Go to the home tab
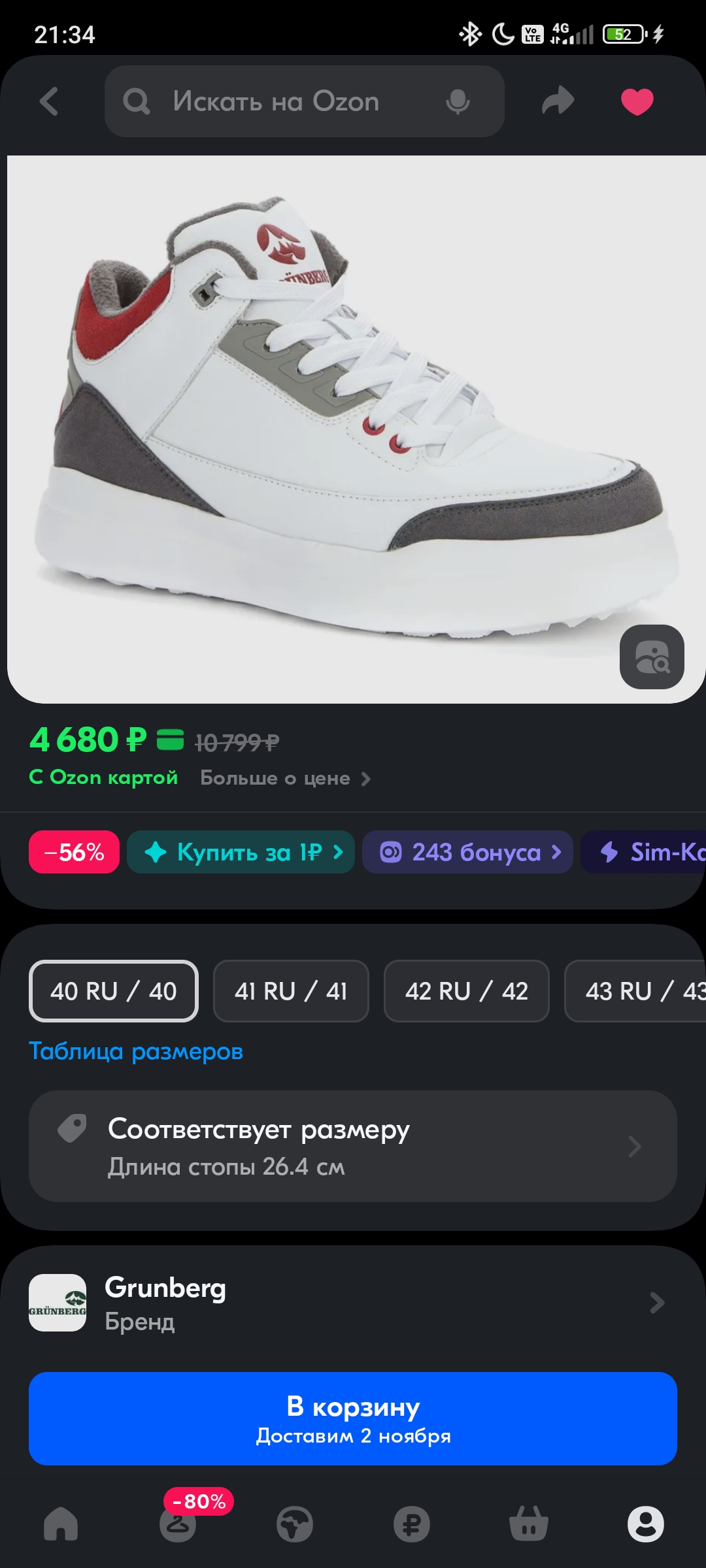 (x=61, y=1524)
